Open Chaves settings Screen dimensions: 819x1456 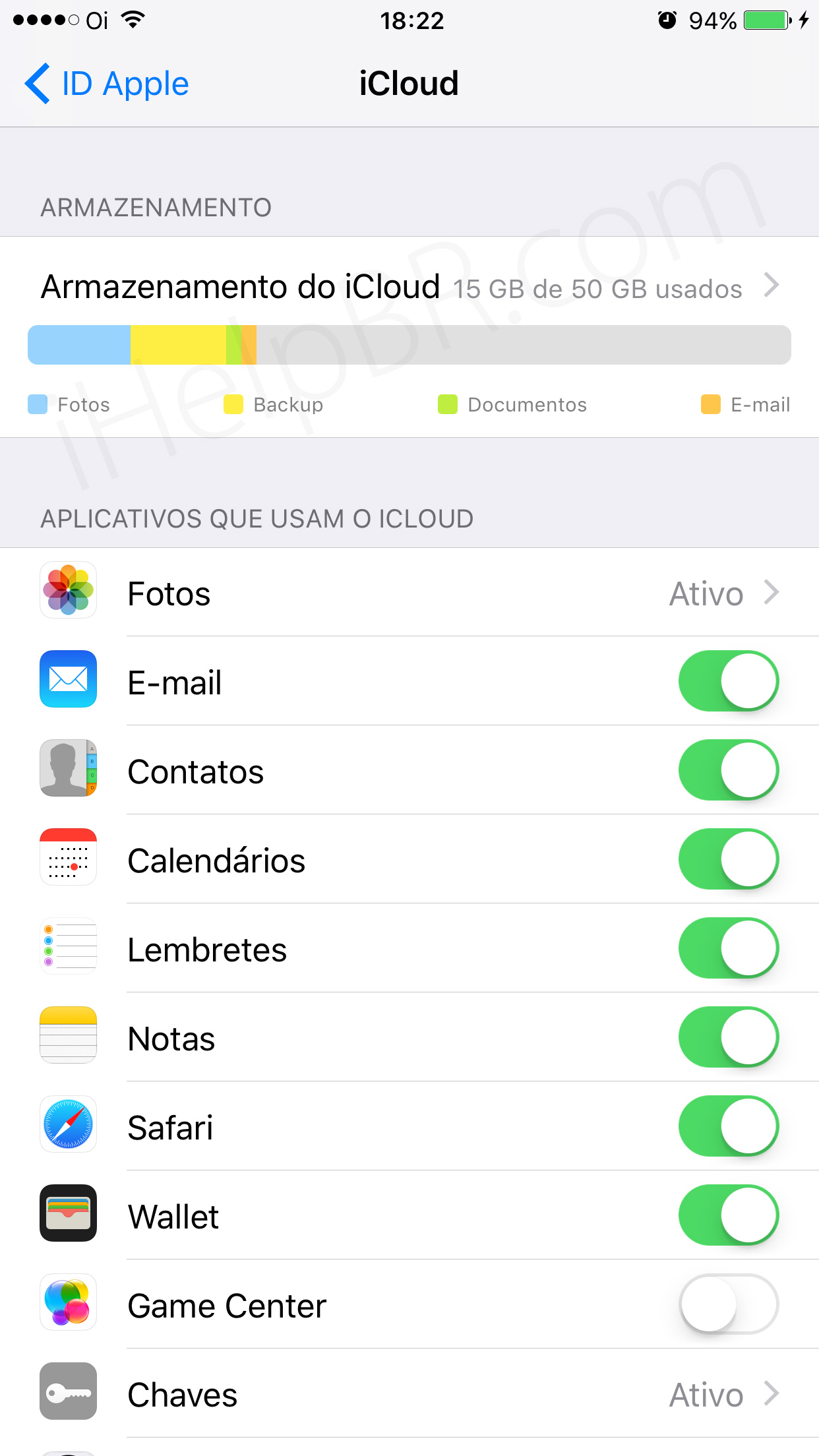tap(409, 1395)
